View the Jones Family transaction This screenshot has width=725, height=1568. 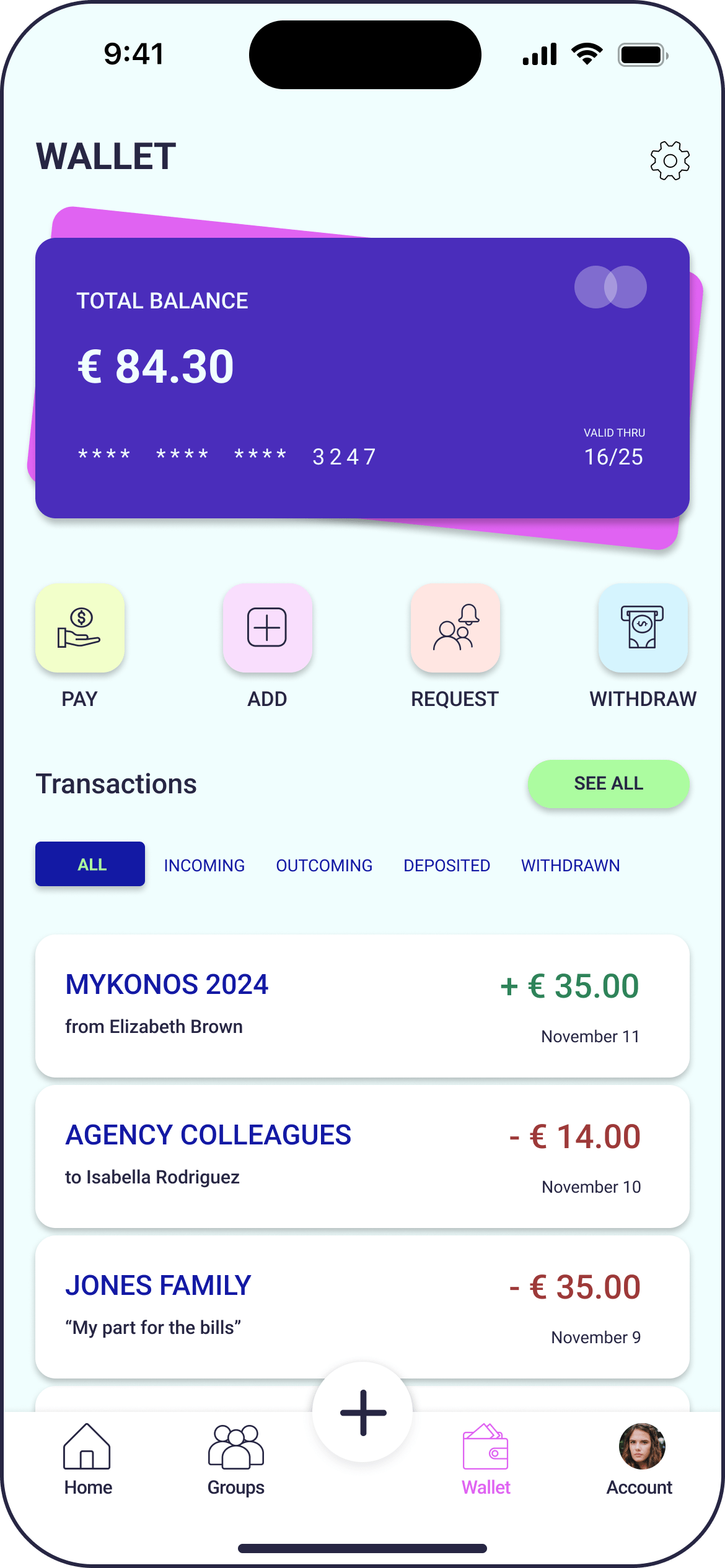(362, 1307)
